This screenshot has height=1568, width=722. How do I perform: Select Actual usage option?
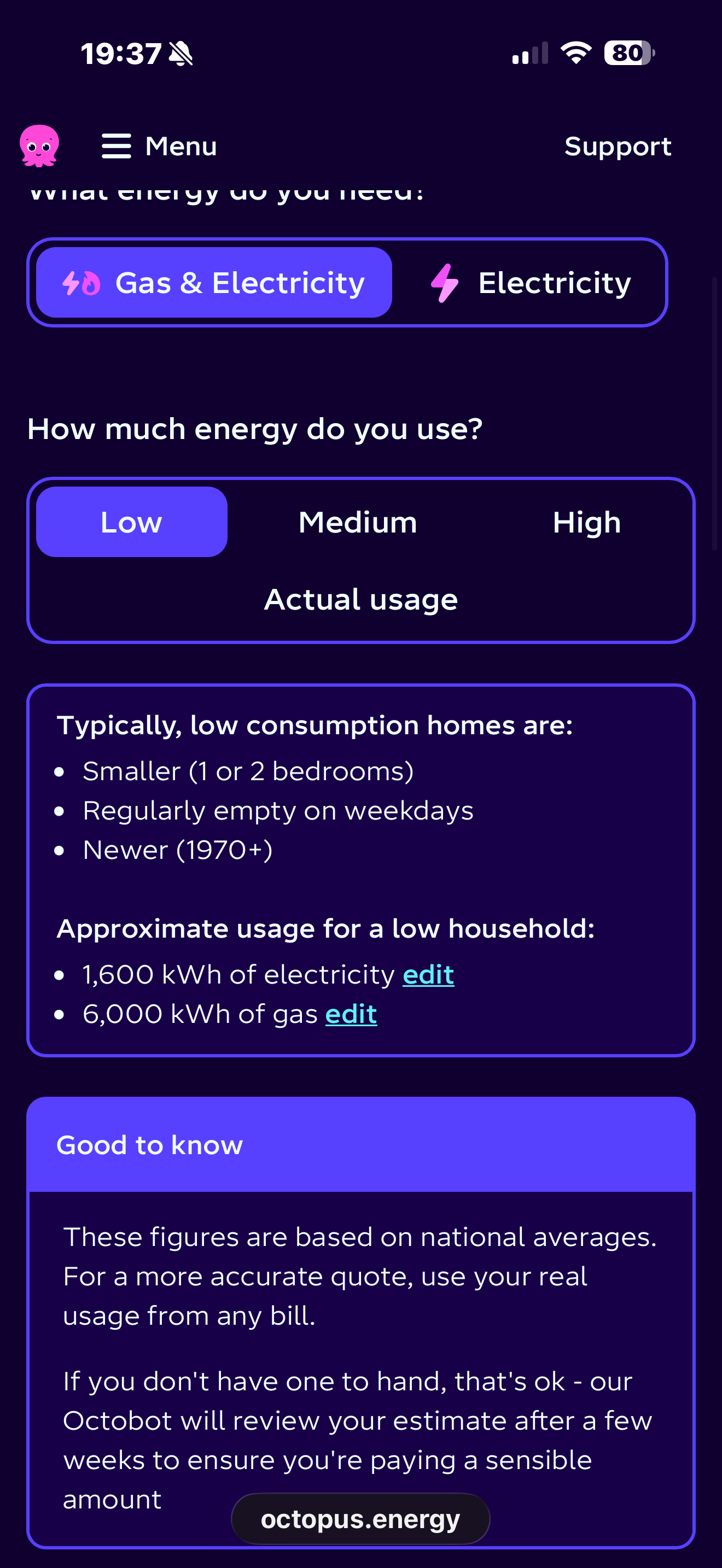[361, 599]
